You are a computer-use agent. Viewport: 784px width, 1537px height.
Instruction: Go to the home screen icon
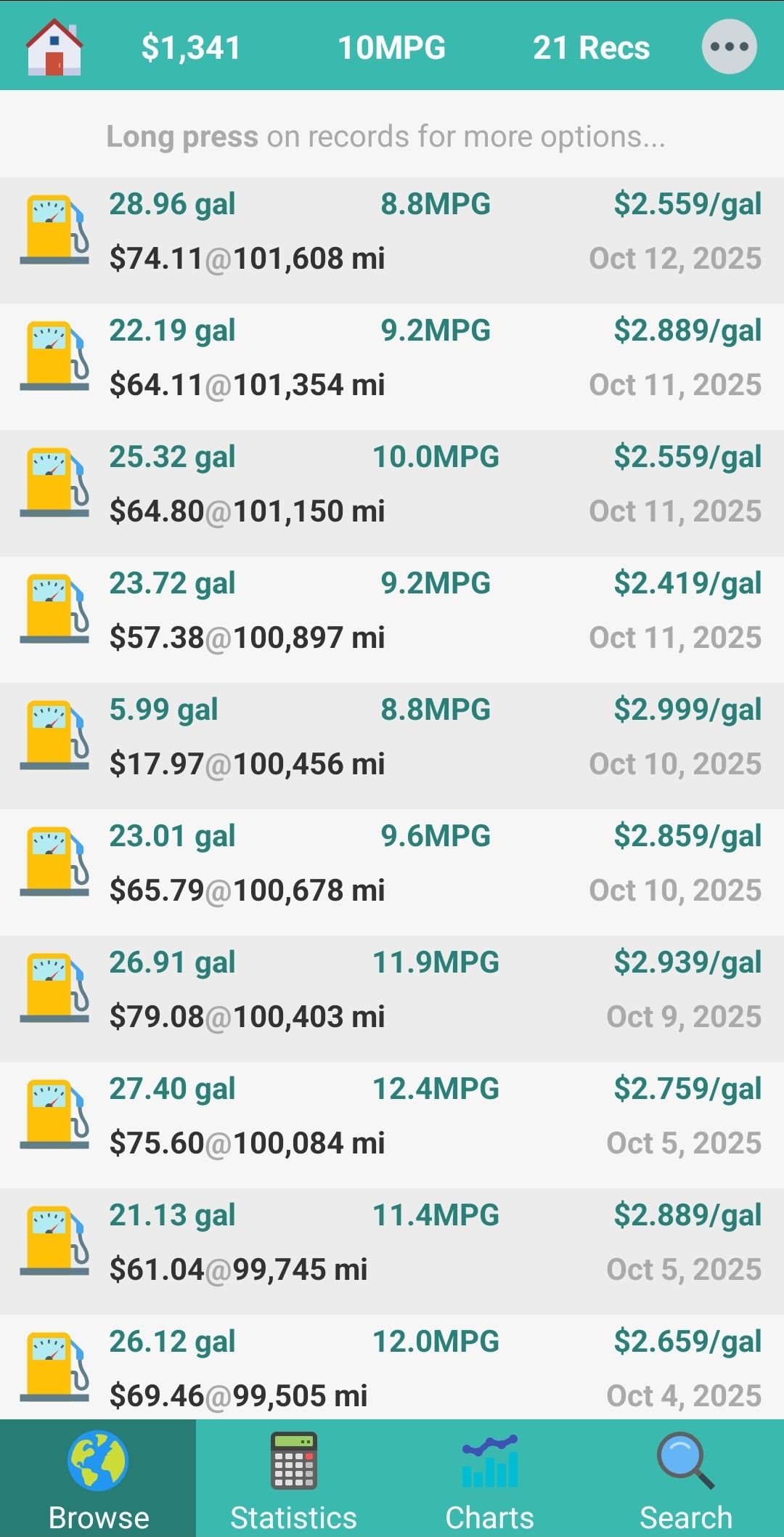54,47
